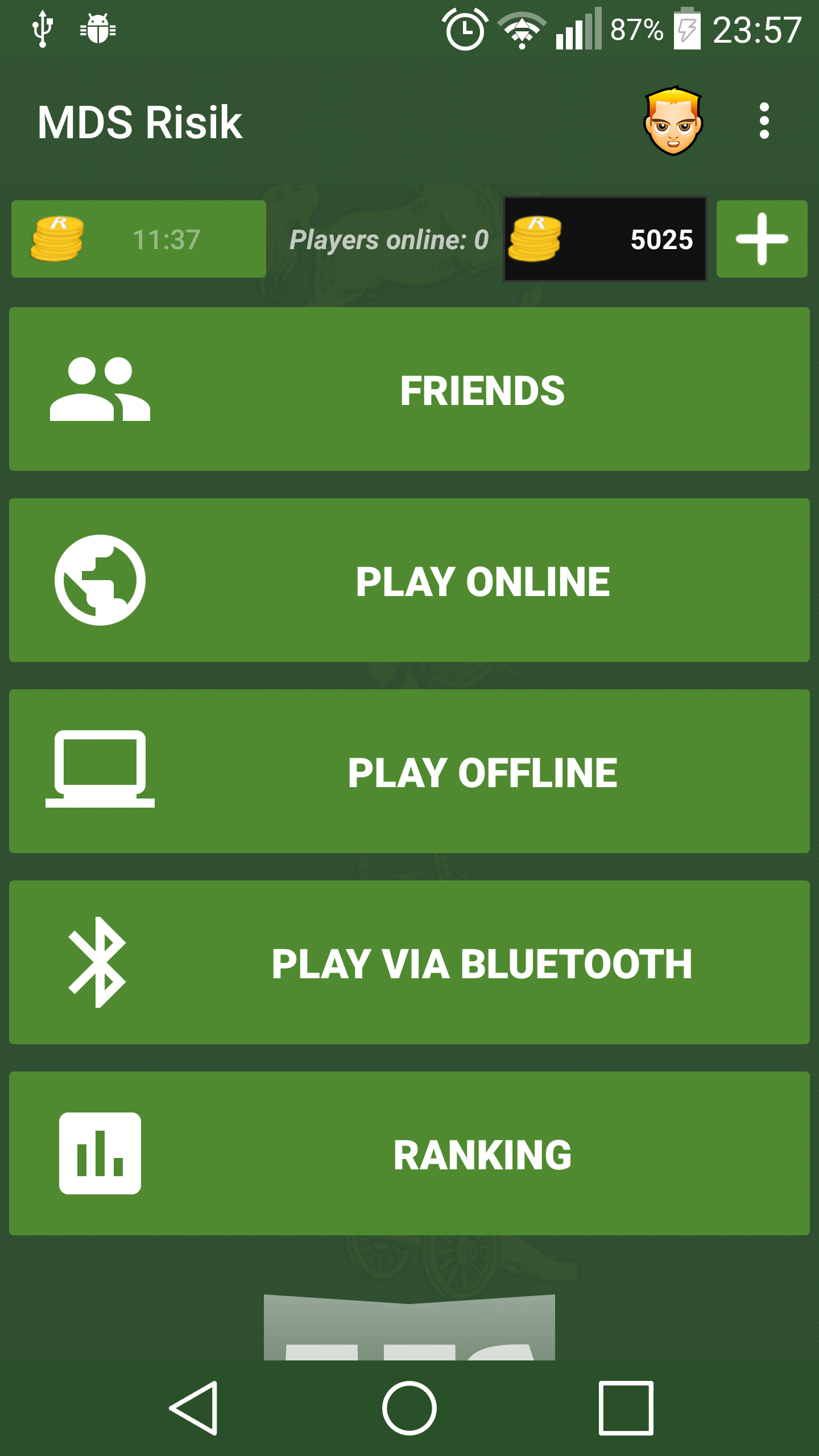Click the coin timer showing 11:37
The height and width of the screenshot is (1456, 819).
[136, 239]
